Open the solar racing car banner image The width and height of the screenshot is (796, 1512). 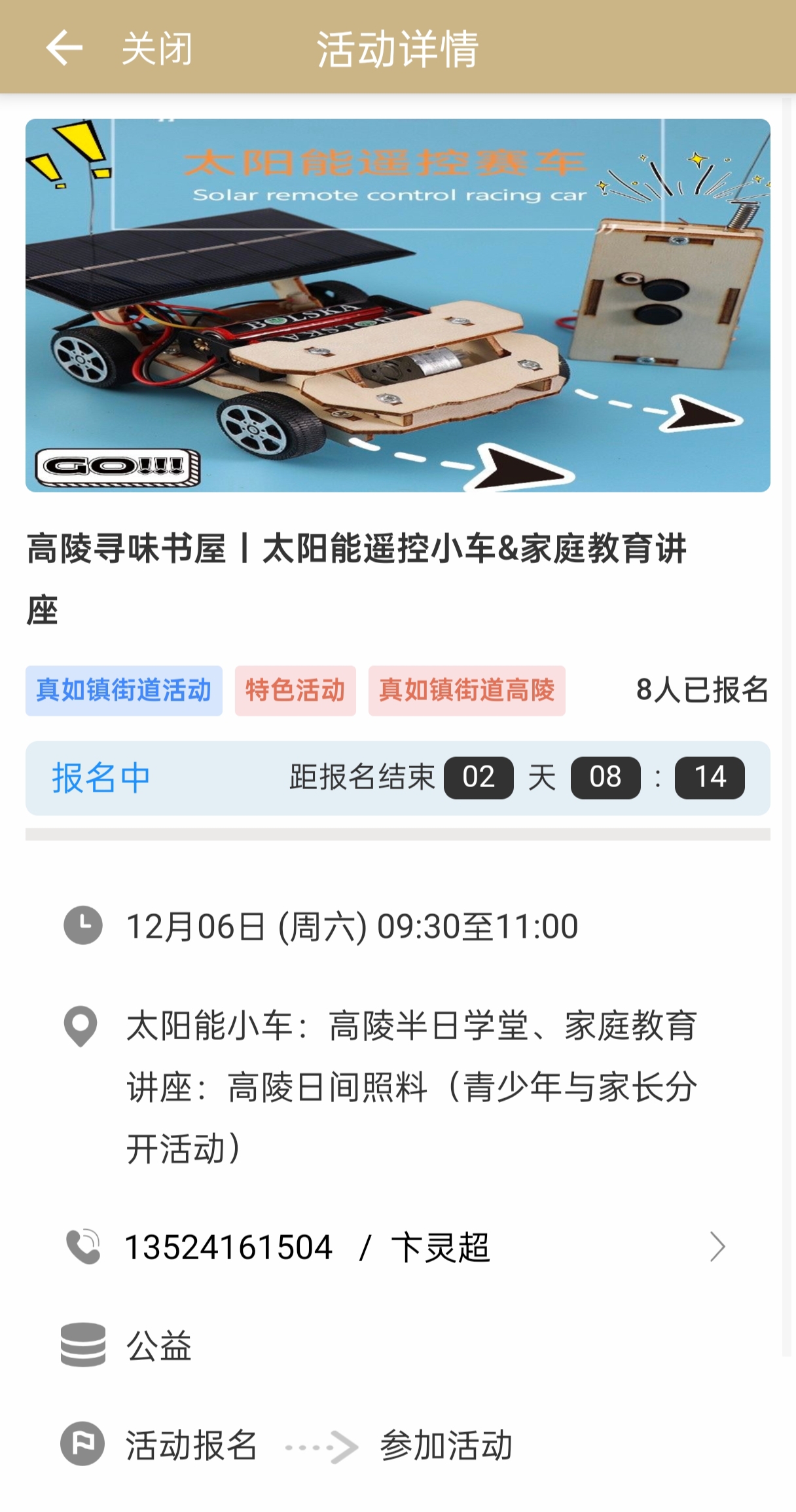pos(397,305)
